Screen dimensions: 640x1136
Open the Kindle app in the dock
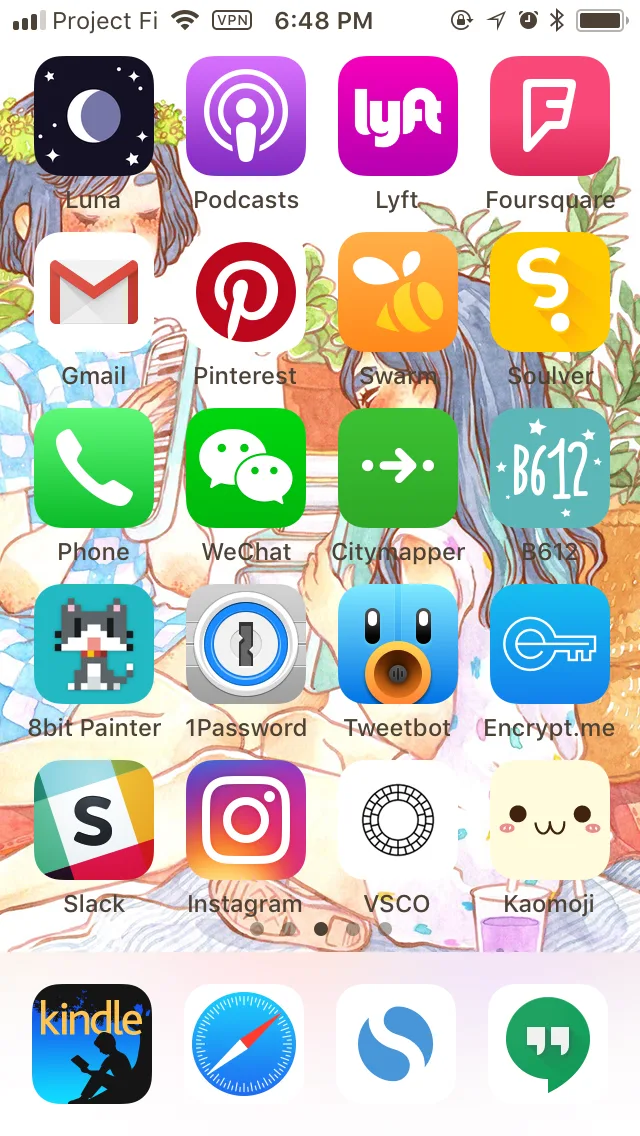[x=92, y=1044]
